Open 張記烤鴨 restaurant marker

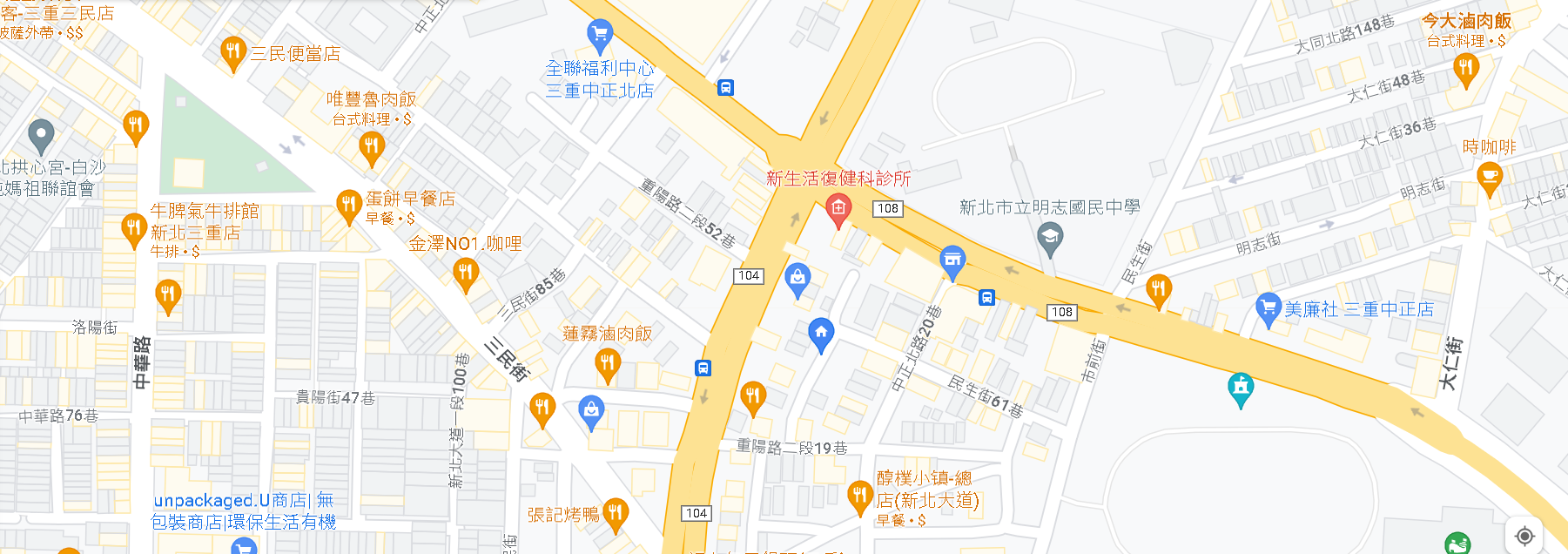[x=615, y=512]
